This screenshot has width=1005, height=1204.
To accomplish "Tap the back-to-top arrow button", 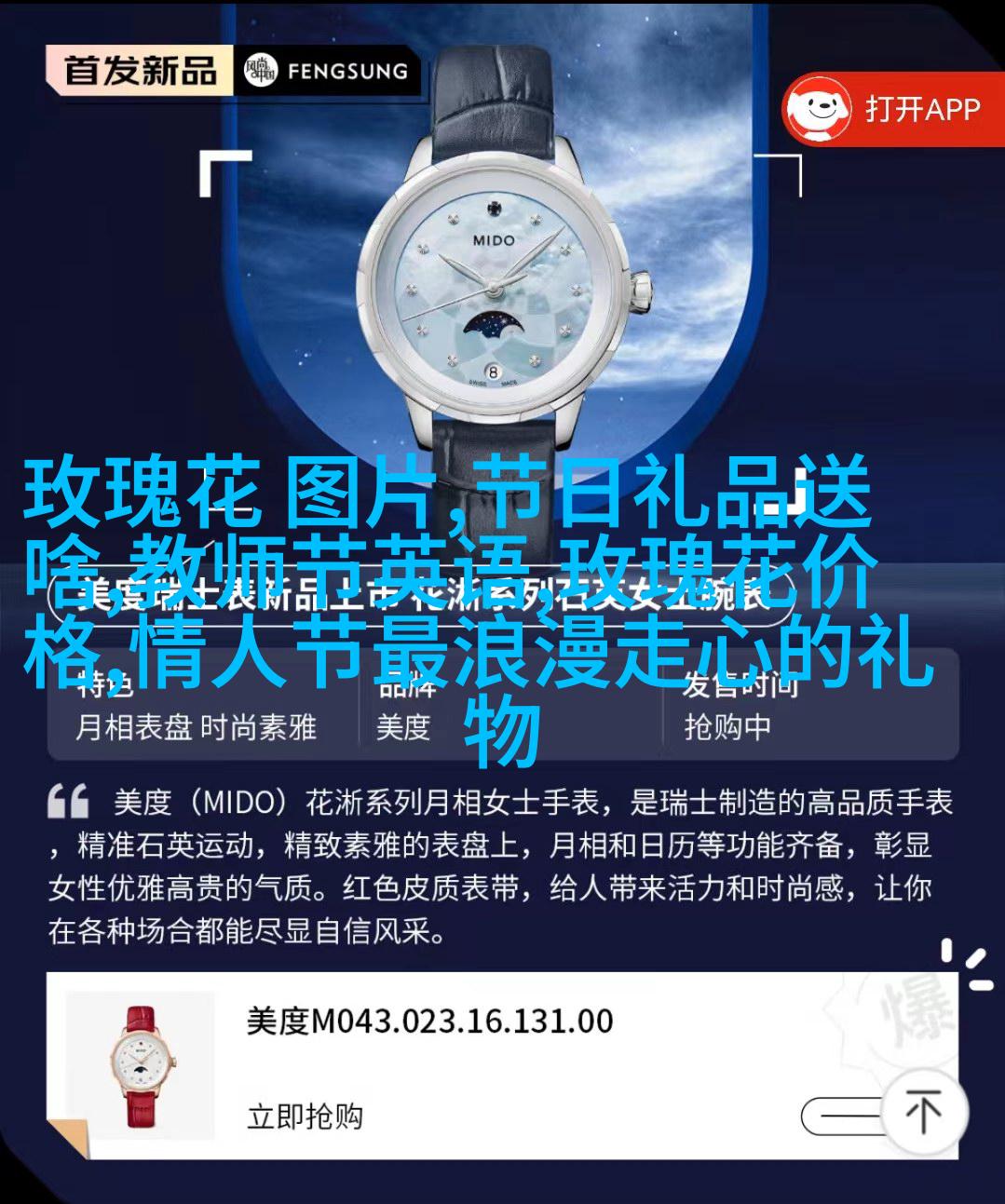I will click(x=922, y=1113).
